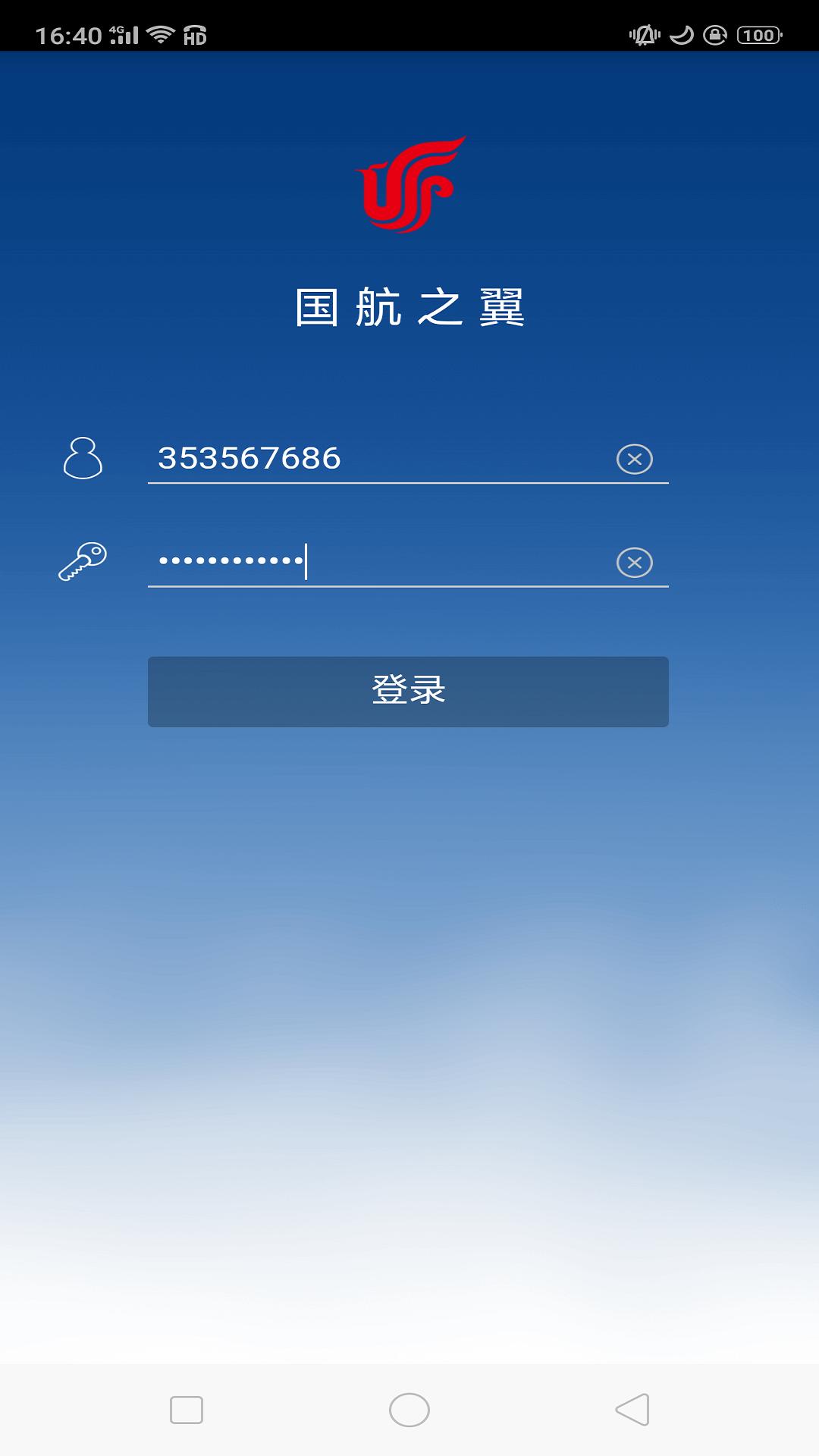
Task: Clear the password field using its X icon
Action: [633, 561]
